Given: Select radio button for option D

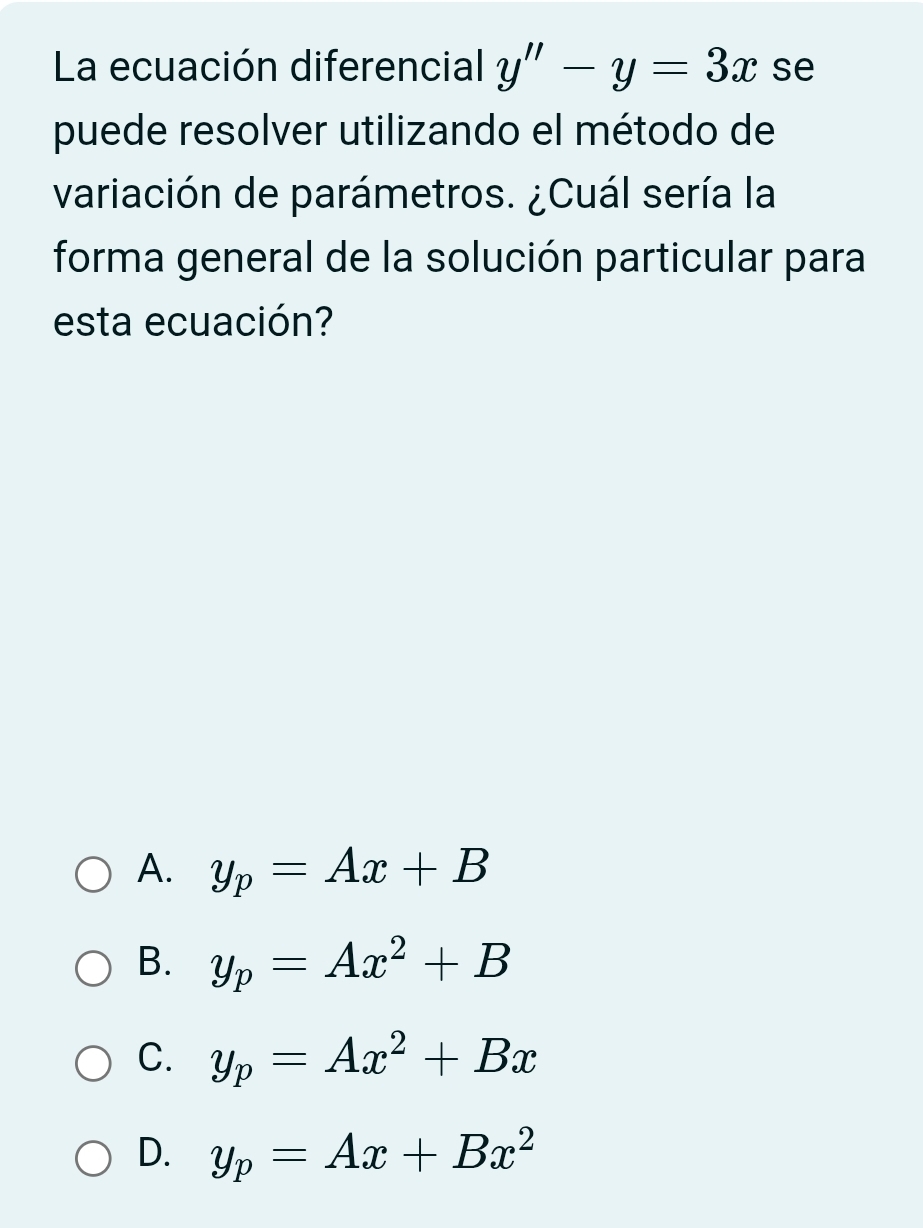Looking at the screenshot, I should pyautogui.click(x=94, y=1158).
